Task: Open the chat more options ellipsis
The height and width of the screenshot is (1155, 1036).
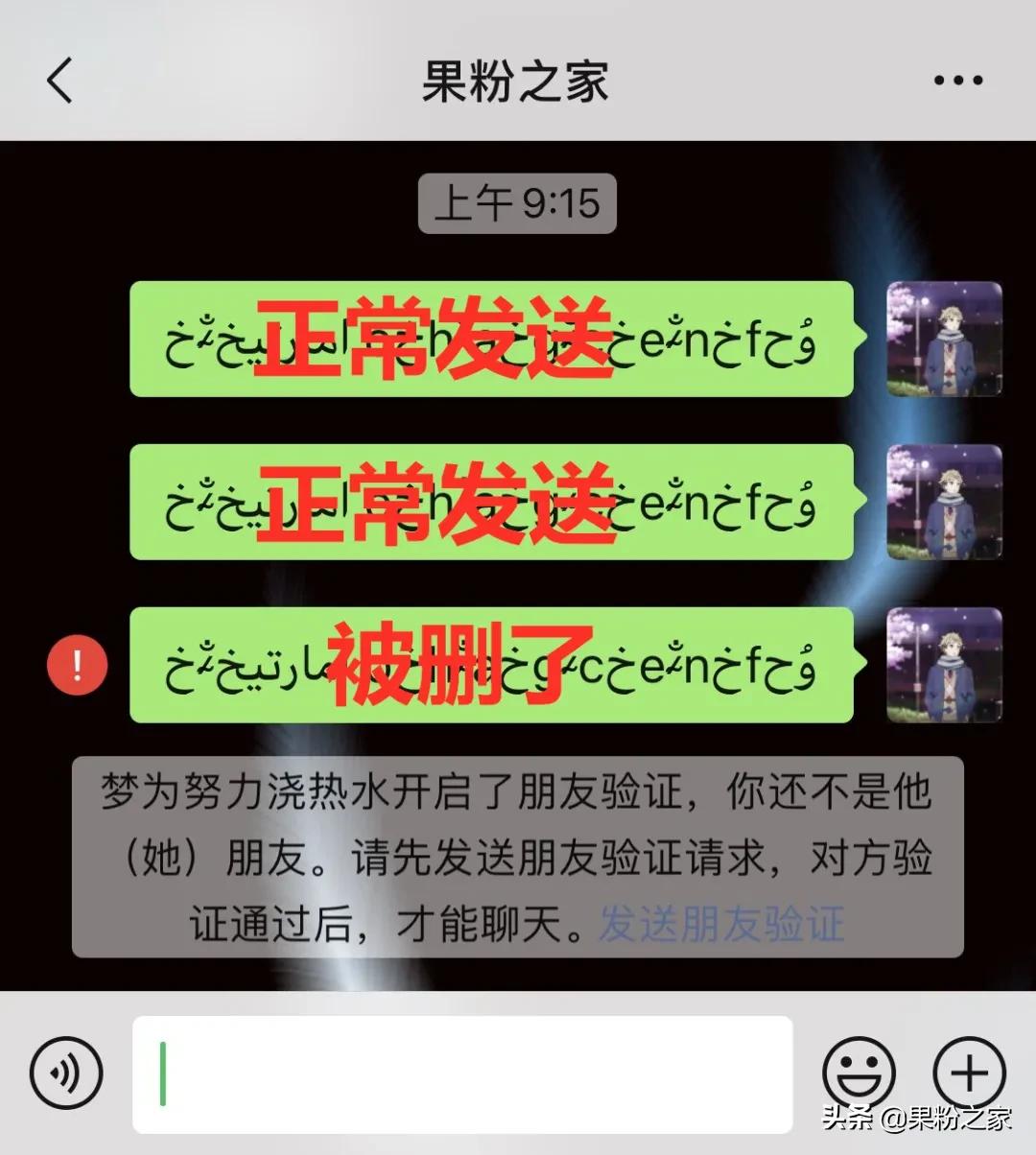Action: 956,82
